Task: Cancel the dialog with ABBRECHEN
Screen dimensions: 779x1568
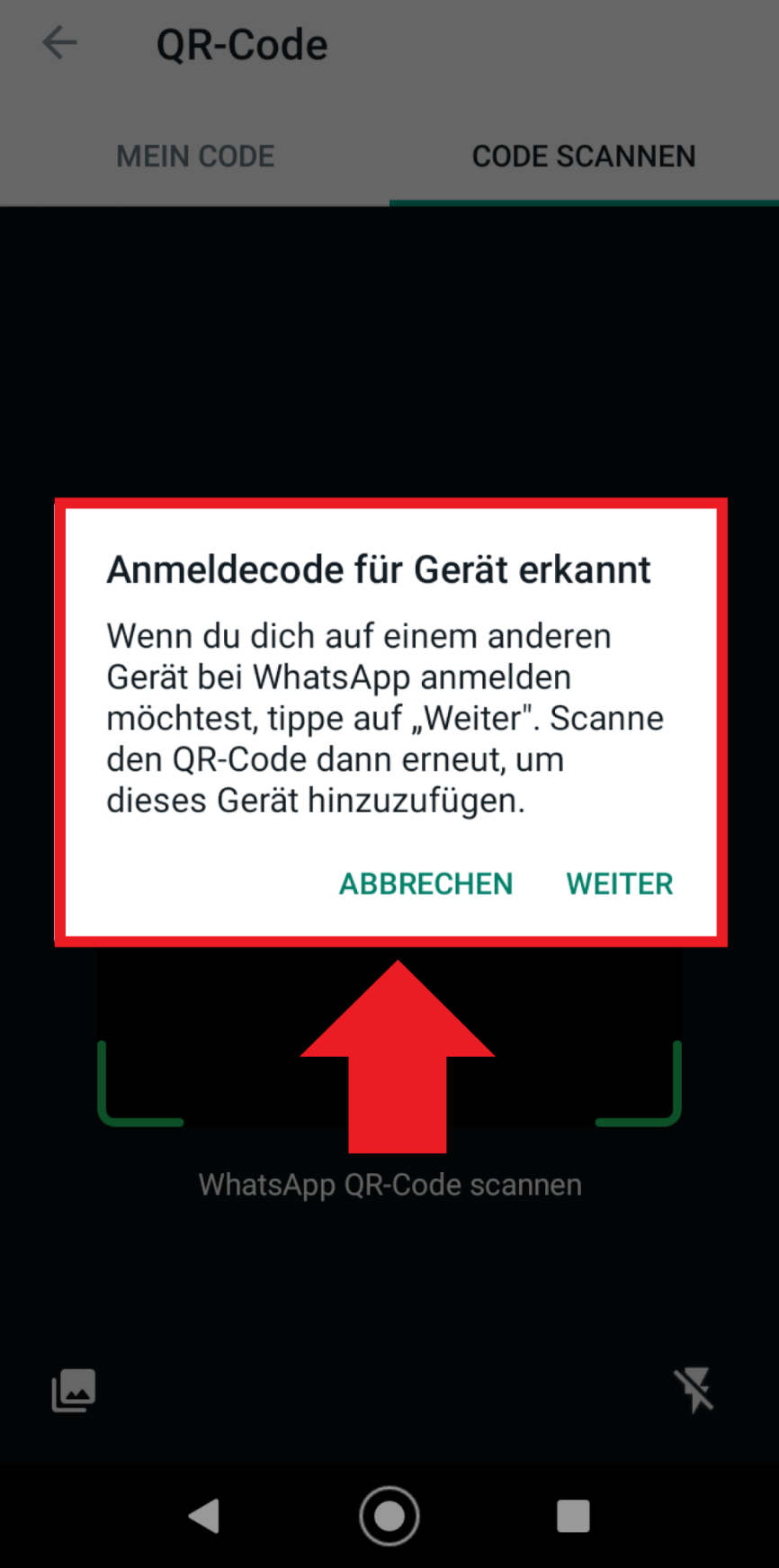Action: point(425,883)
